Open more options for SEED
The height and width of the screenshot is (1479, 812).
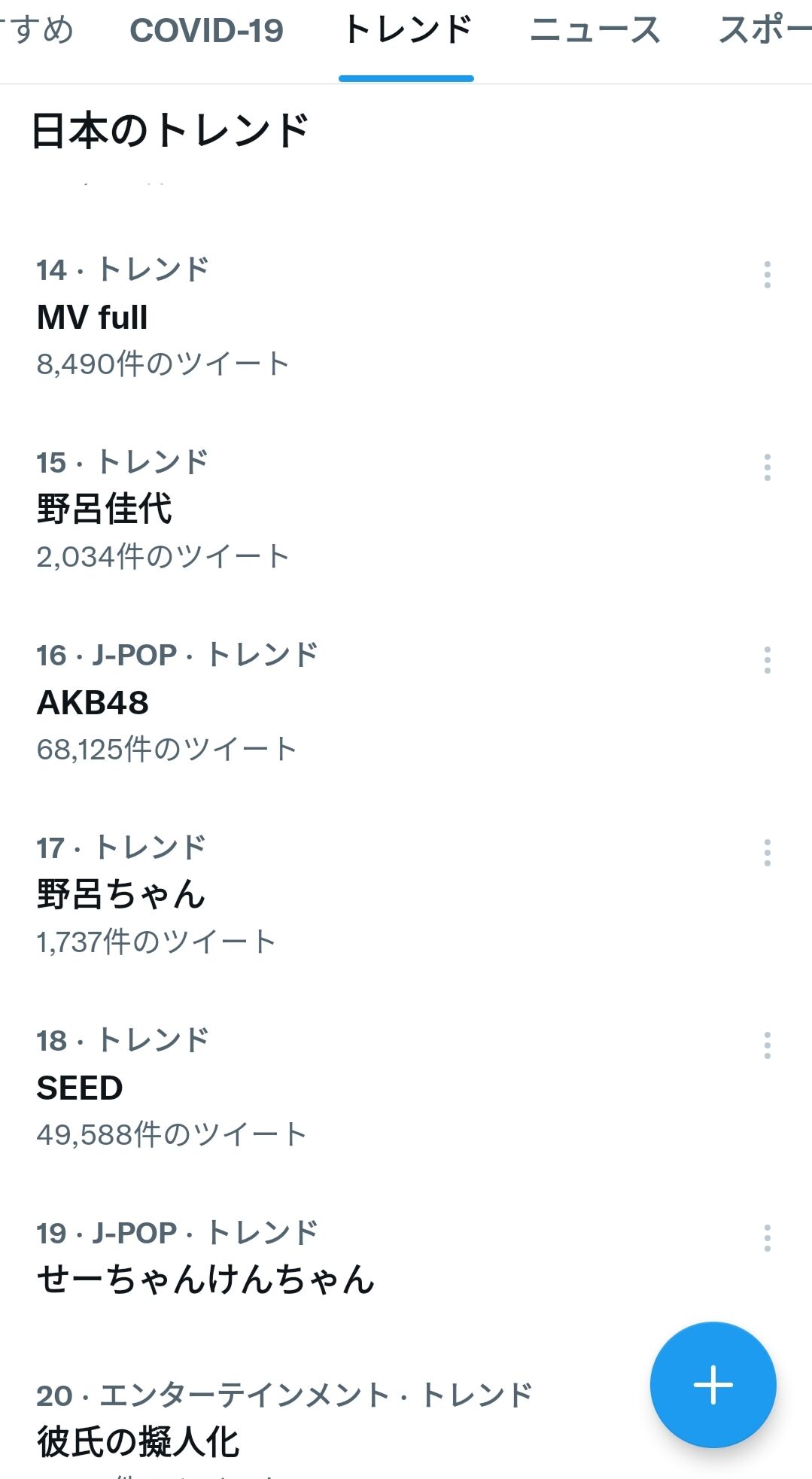tap(767, 1045)
